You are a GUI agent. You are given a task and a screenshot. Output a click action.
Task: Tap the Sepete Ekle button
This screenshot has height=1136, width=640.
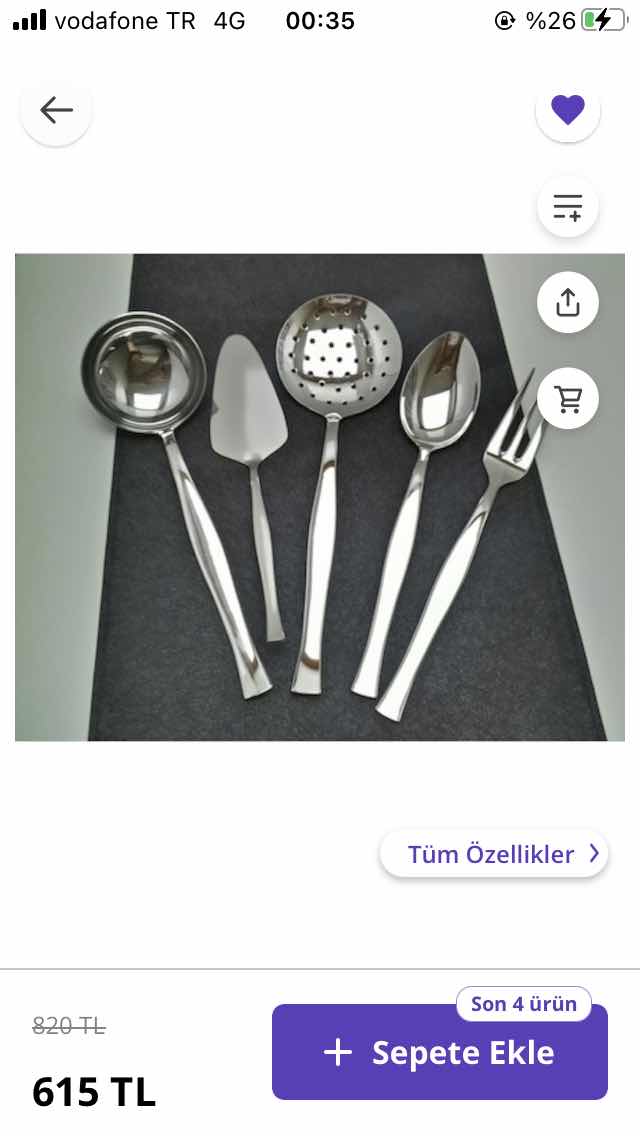pyautogui.click(x=440, y=1052)
